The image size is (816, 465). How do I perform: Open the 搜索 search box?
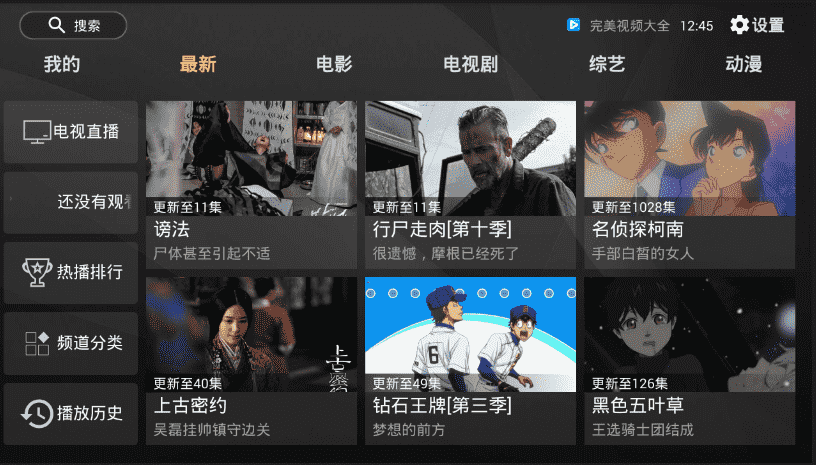pos(73,25)
